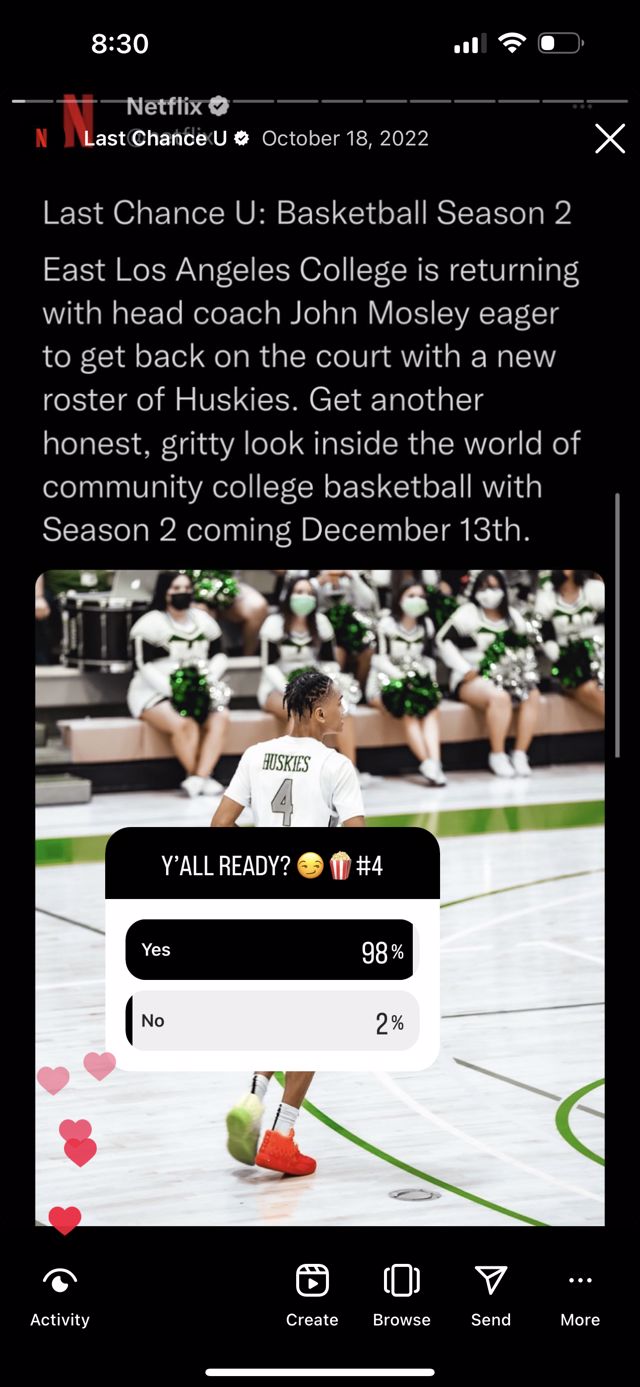The image size is (640, 1387).
Task: Close the story viewer
Action: (x=609, y=138)
